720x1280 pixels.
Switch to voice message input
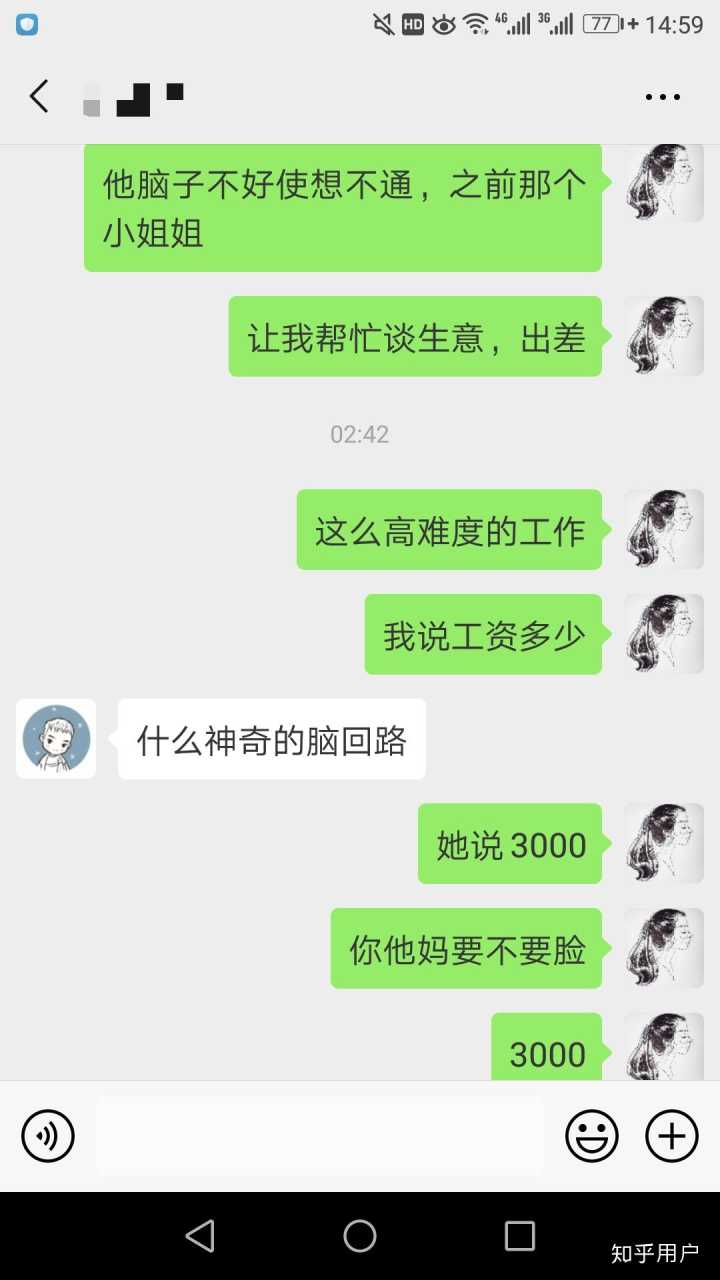[x=48, y=1136]
